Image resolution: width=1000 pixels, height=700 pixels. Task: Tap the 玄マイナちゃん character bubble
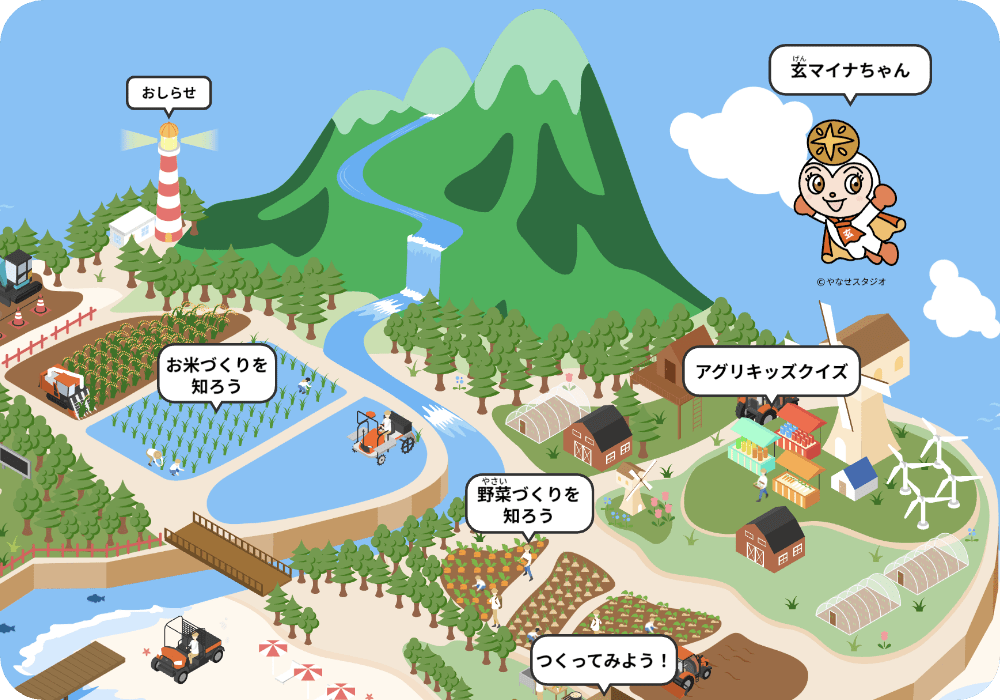(x=850, y=70)
